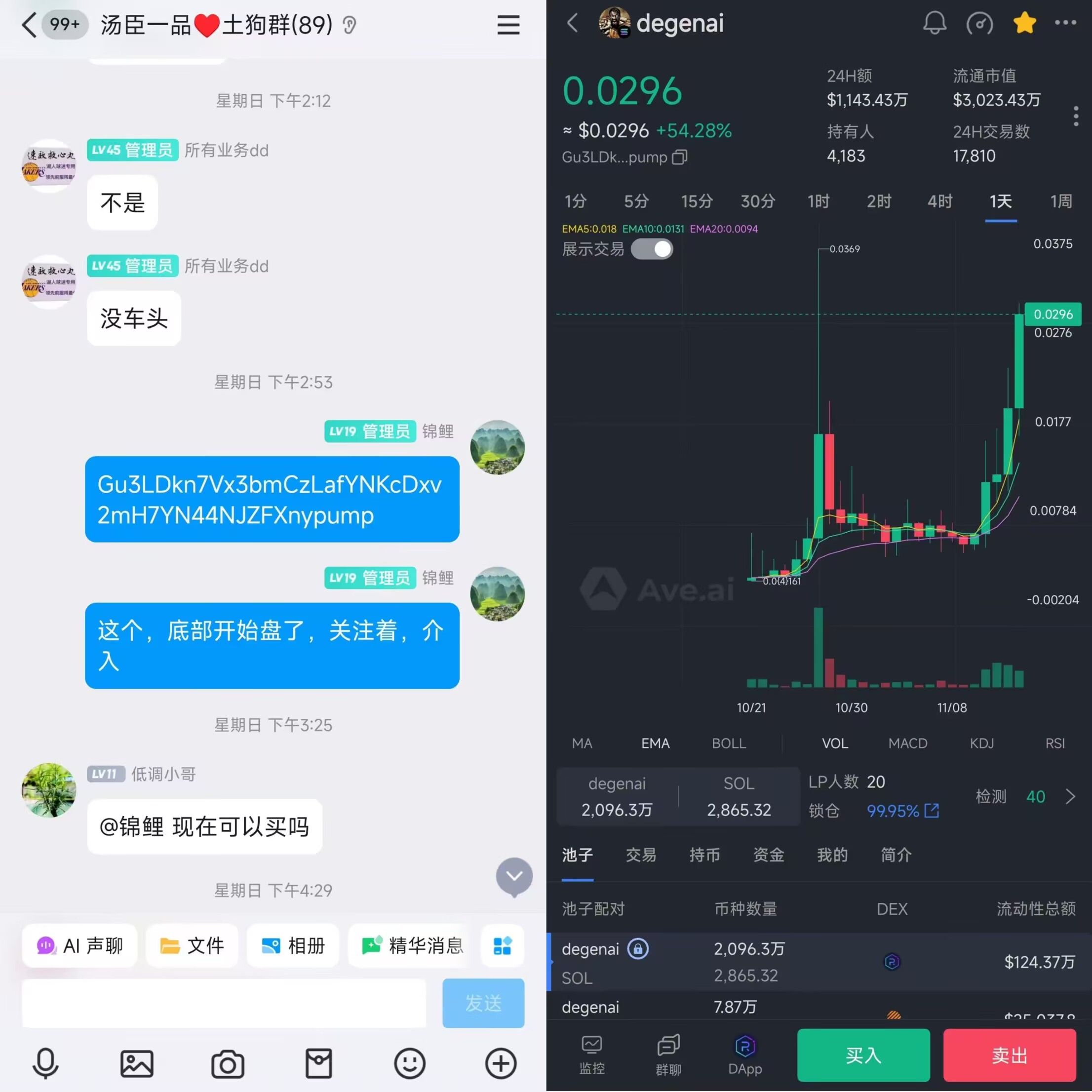1092x1092 pixels.
Task: Open degenai price alert bell
Action: (935, 24)
